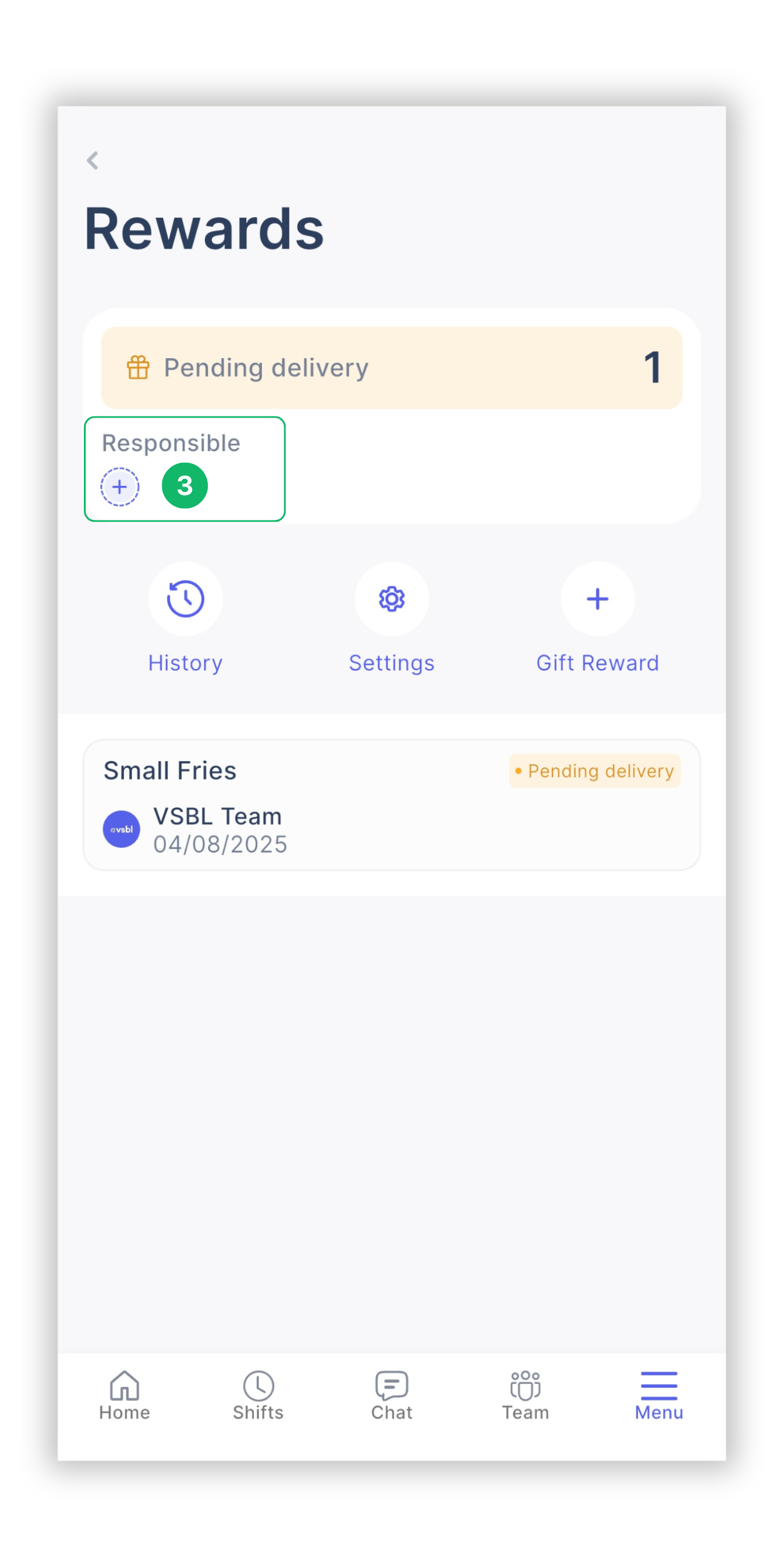
Task: Switch to the Team tab
Action: click(526, 1395)
